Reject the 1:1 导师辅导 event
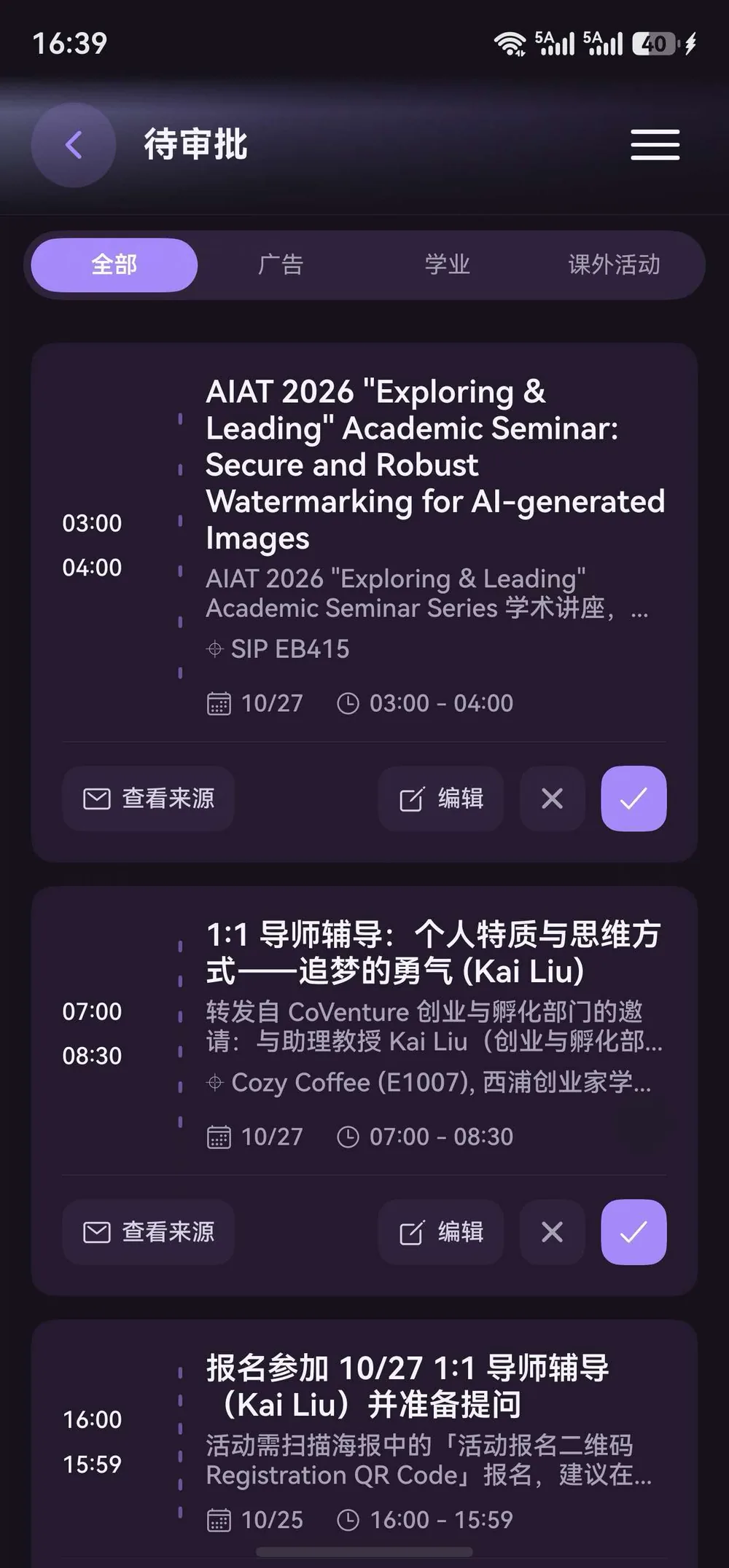Screen dimensions: 729x1568 point(553,1232)
